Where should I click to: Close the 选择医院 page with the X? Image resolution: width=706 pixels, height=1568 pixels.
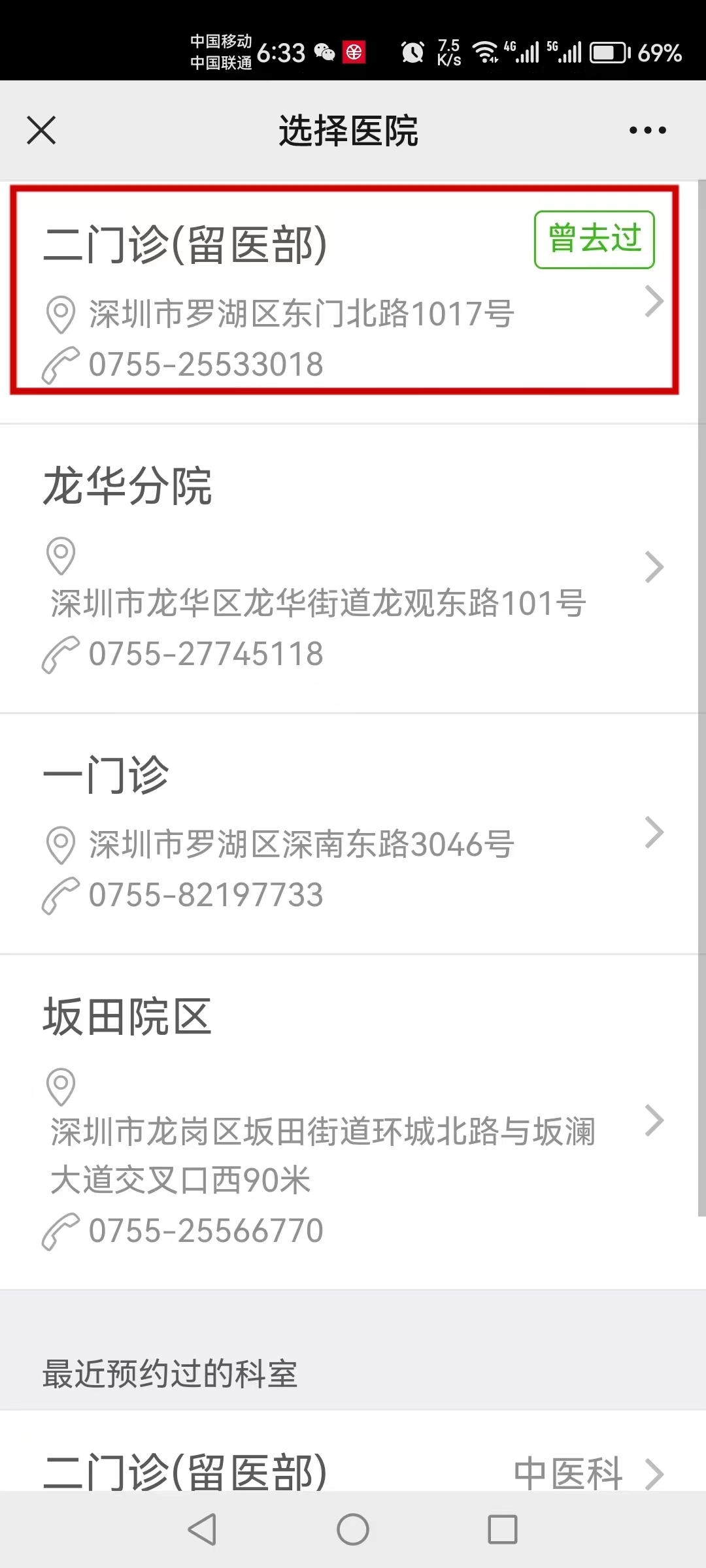pyautogui.click(x=41, y=130)
